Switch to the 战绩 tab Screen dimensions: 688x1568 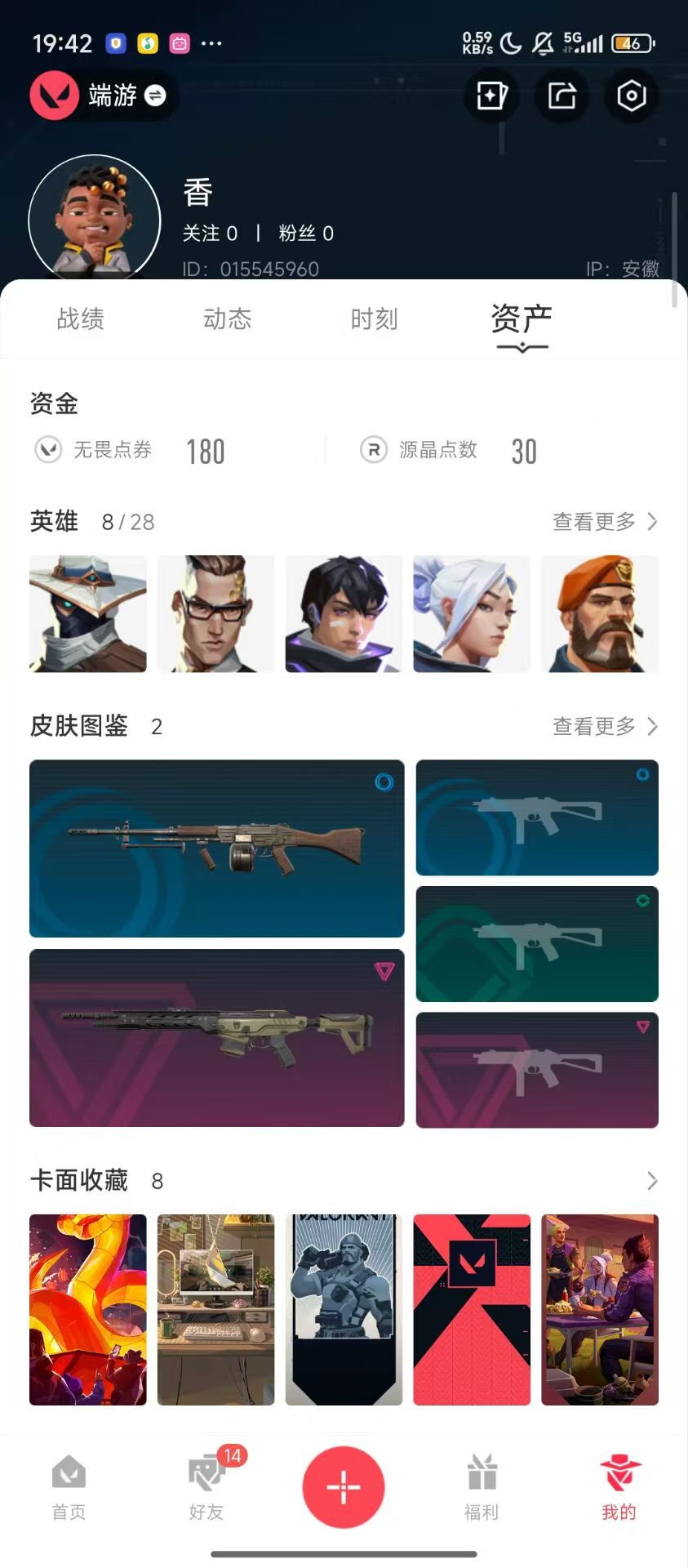pos(80,318)
